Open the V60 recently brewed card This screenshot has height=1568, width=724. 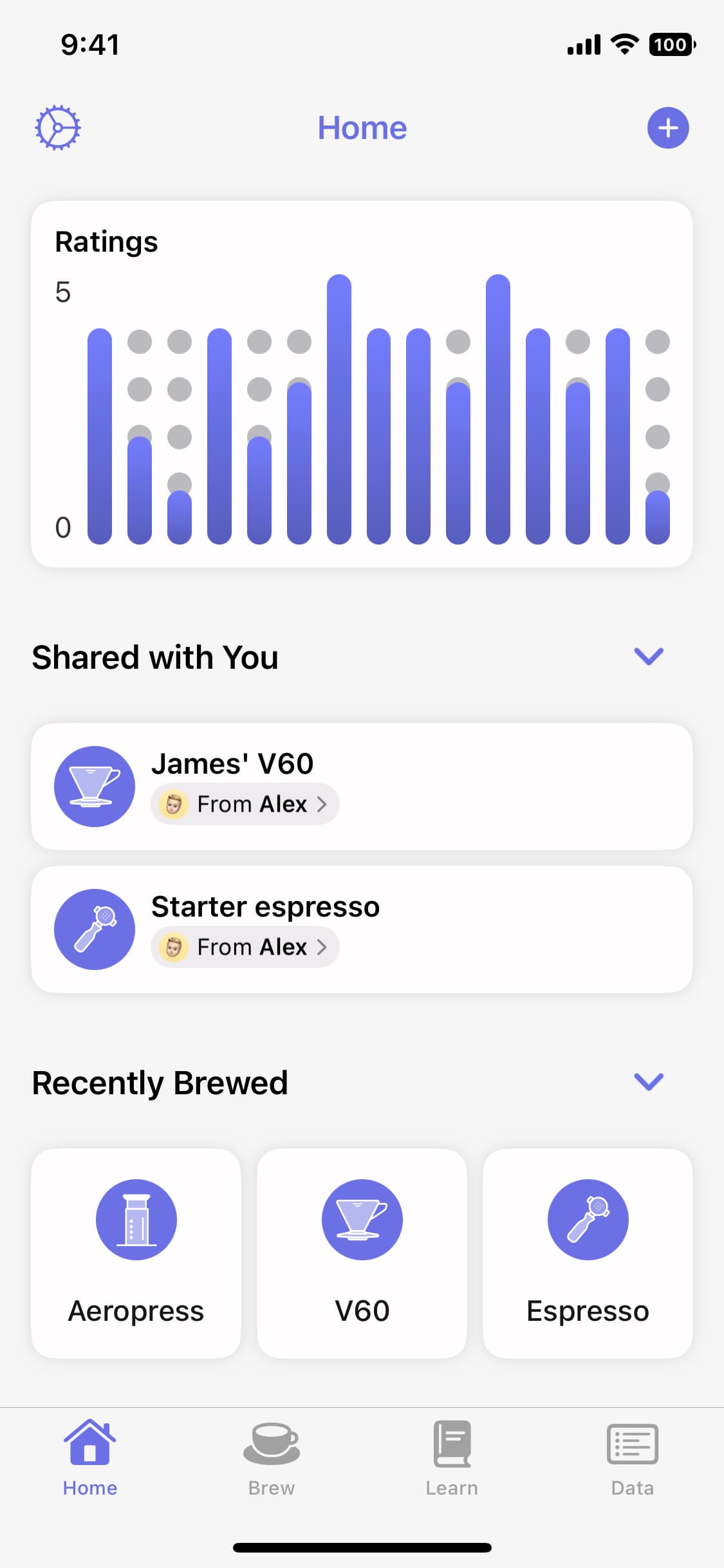point(362,1253)
